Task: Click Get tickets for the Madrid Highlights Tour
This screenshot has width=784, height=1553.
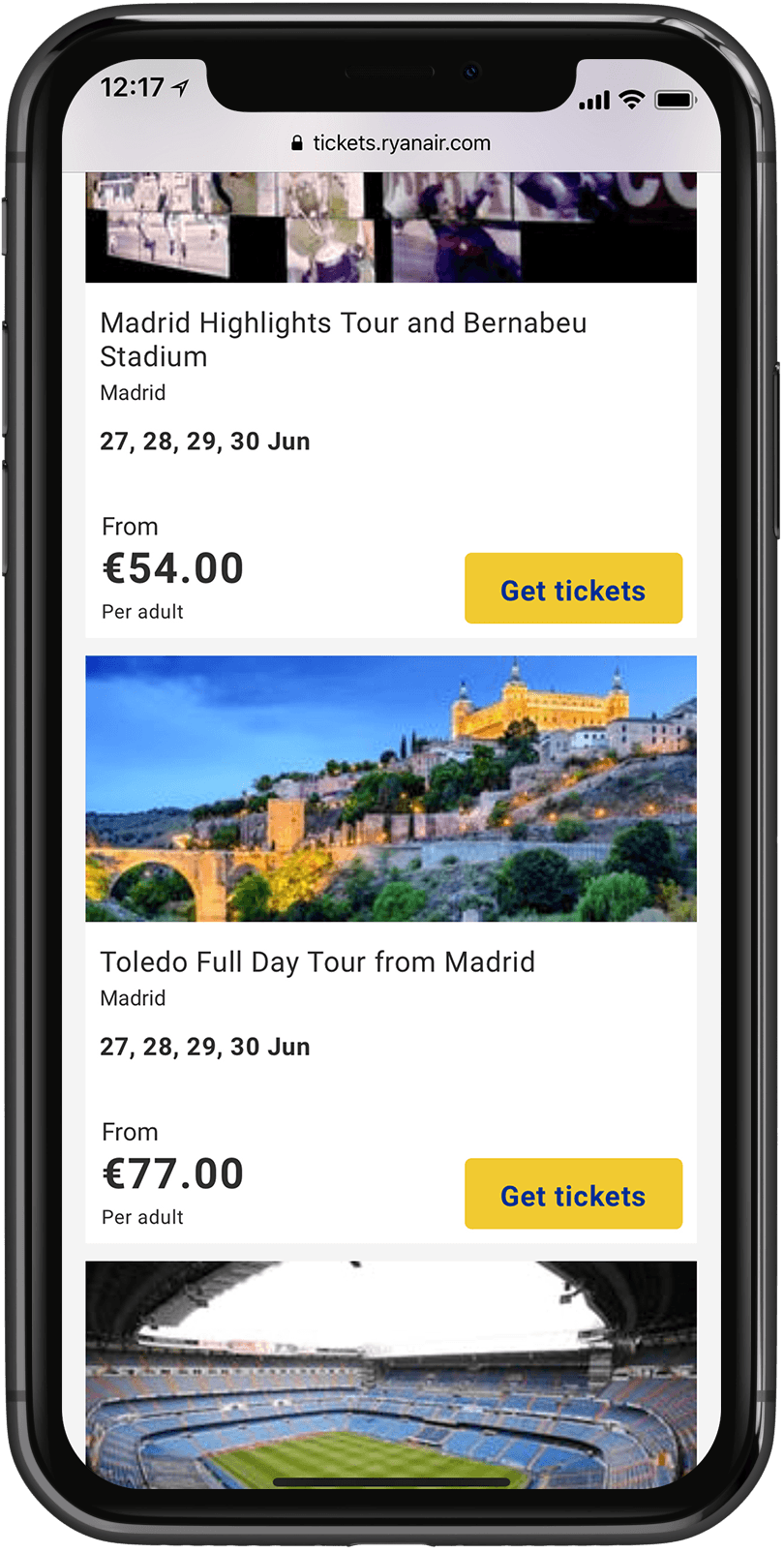Action: pos(573,589)
